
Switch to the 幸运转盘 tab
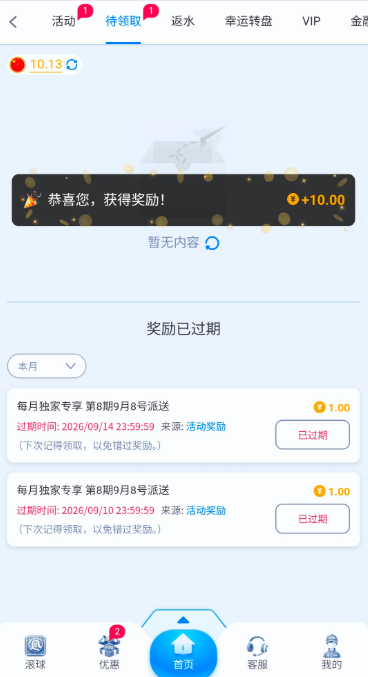pyautogui.click(x=248, y=21)
